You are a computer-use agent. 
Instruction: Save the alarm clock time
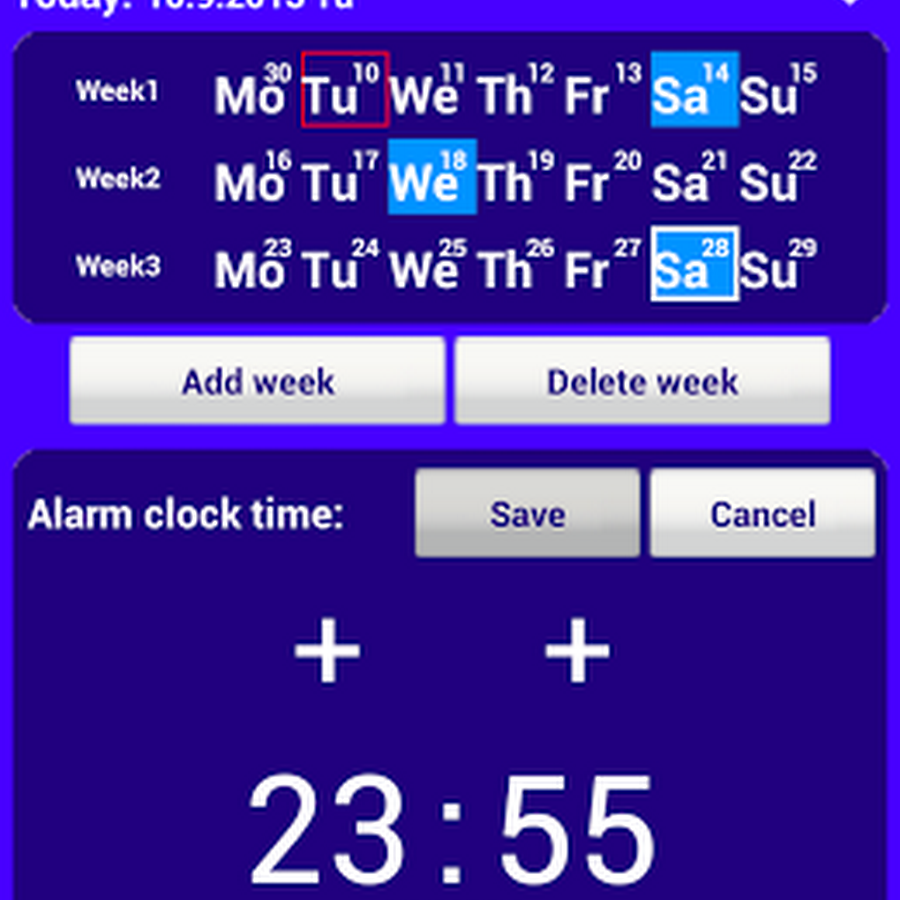(x=527, y=514)
